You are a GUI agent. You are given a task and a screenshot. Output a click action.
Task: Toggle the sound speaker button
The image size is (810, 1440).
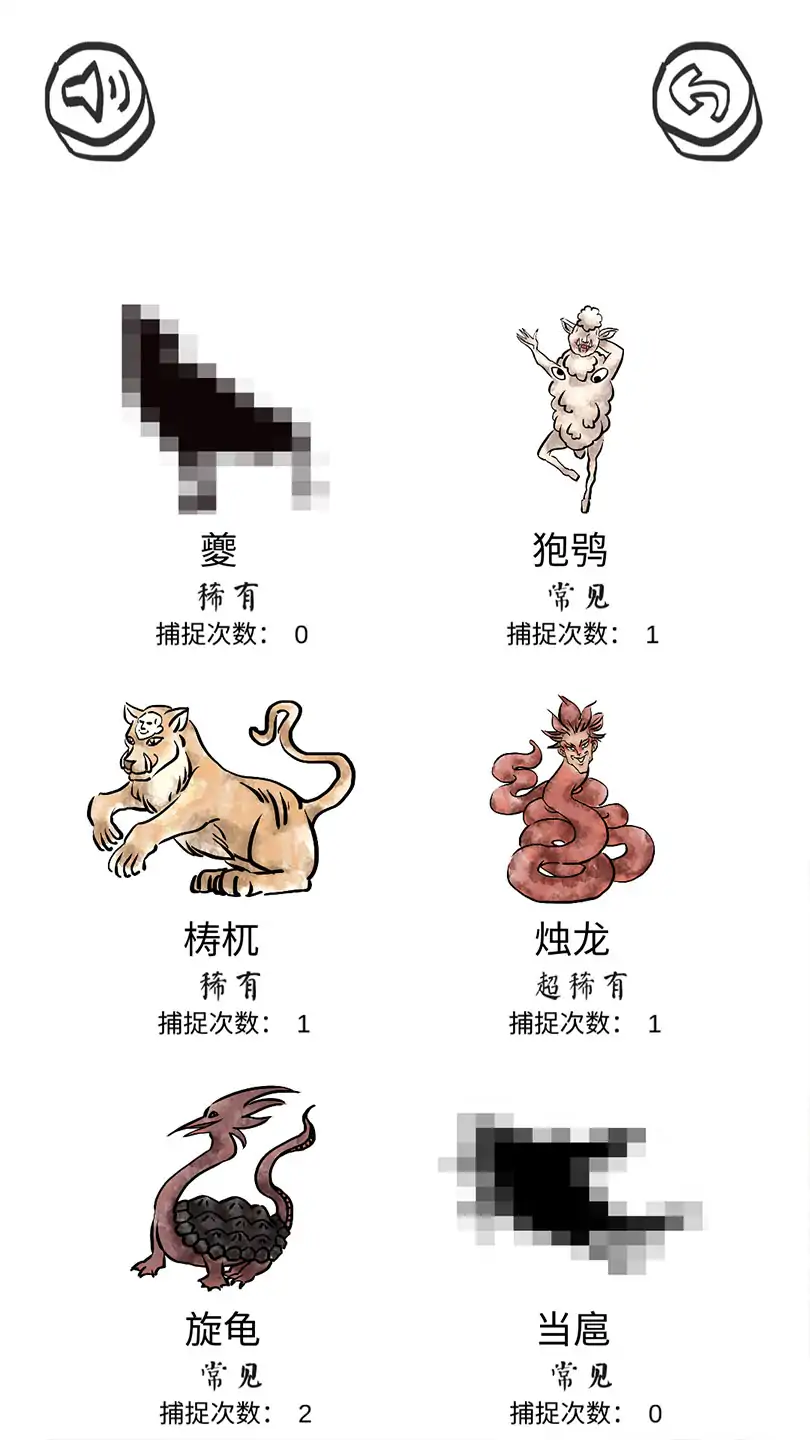pyautogui.click(x=98, y=100)
